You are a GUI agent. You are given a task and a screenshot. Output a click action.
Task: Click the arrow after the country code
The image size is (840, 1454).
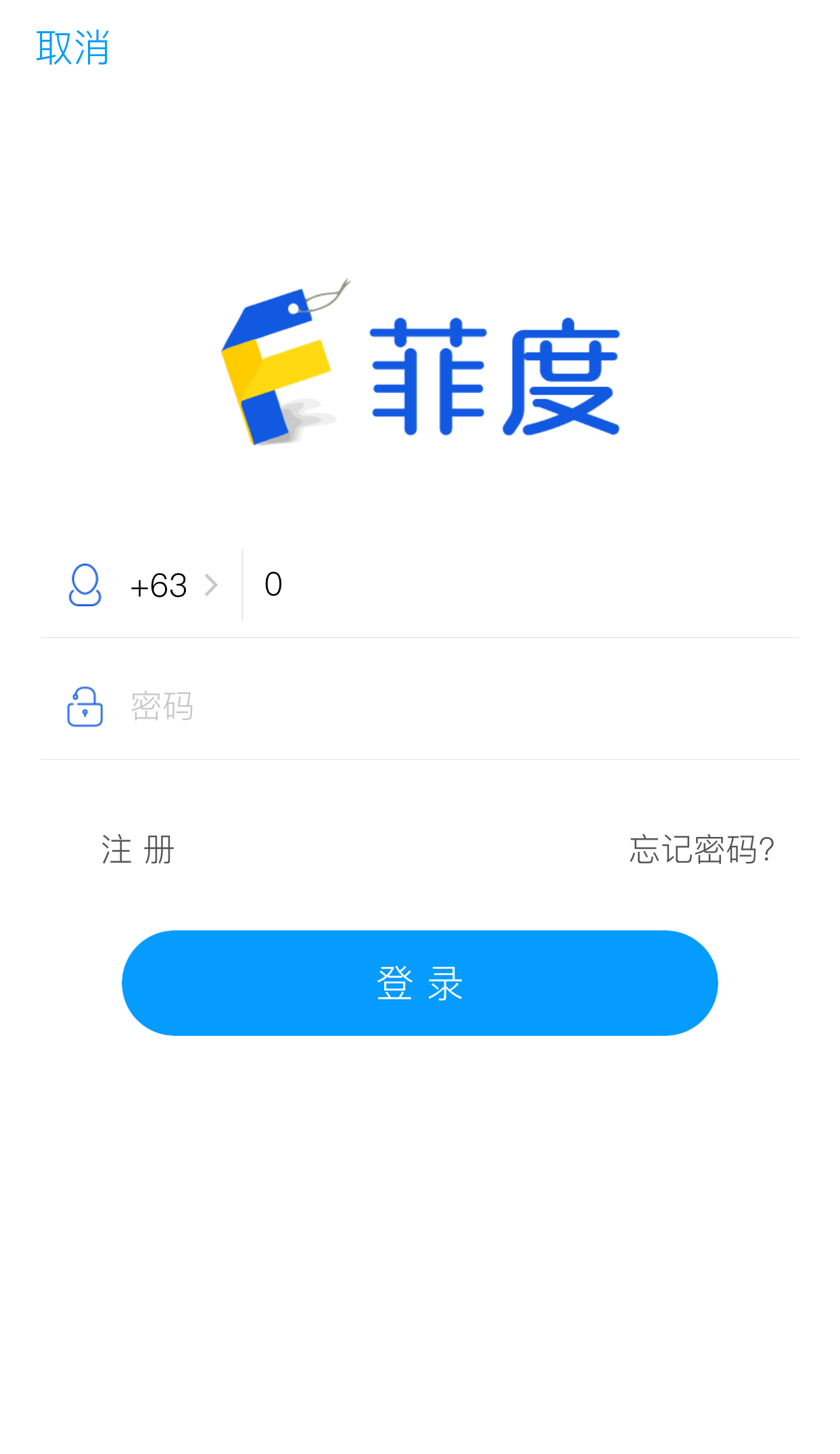212,586
